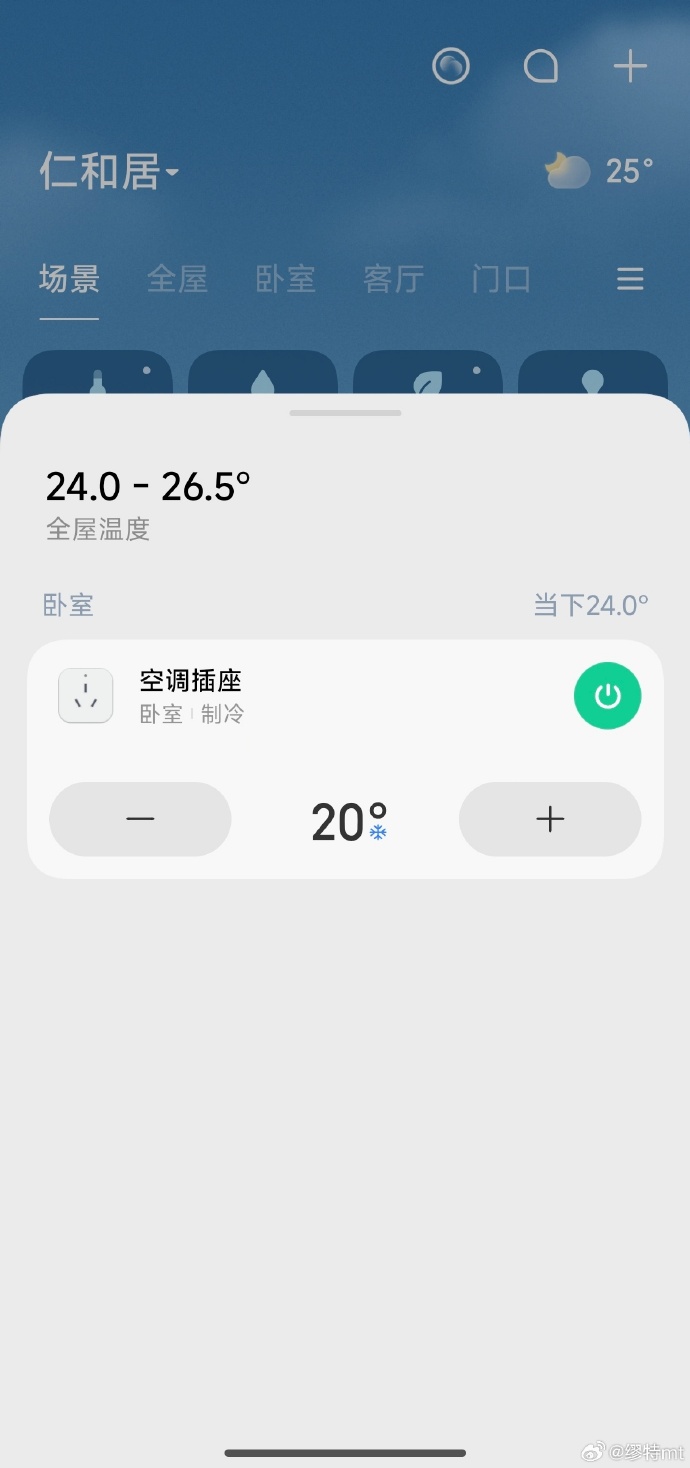
Task: Switch to the 全屋 tab
Action: point(177,279)
